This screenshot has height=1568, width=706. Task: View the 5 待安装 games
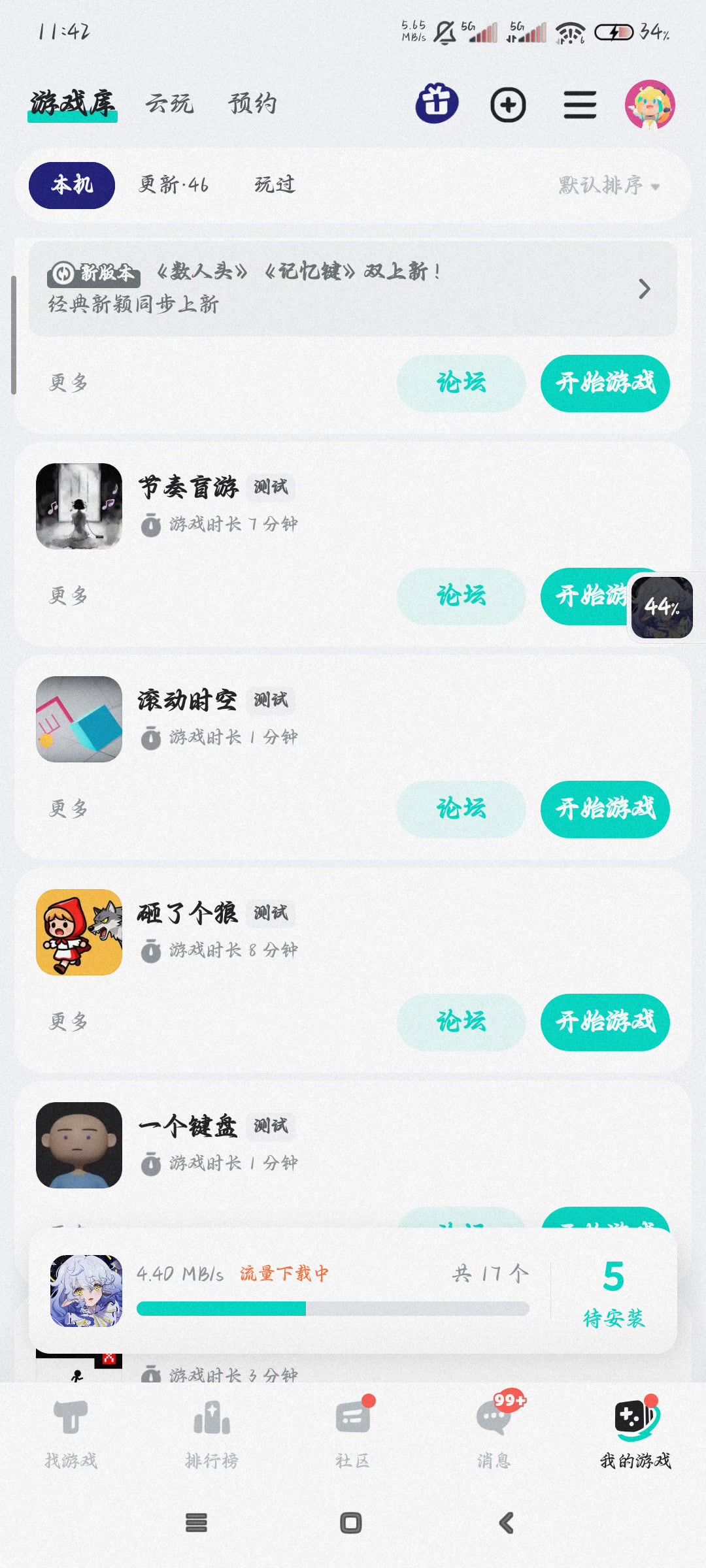coord(613,1294)
